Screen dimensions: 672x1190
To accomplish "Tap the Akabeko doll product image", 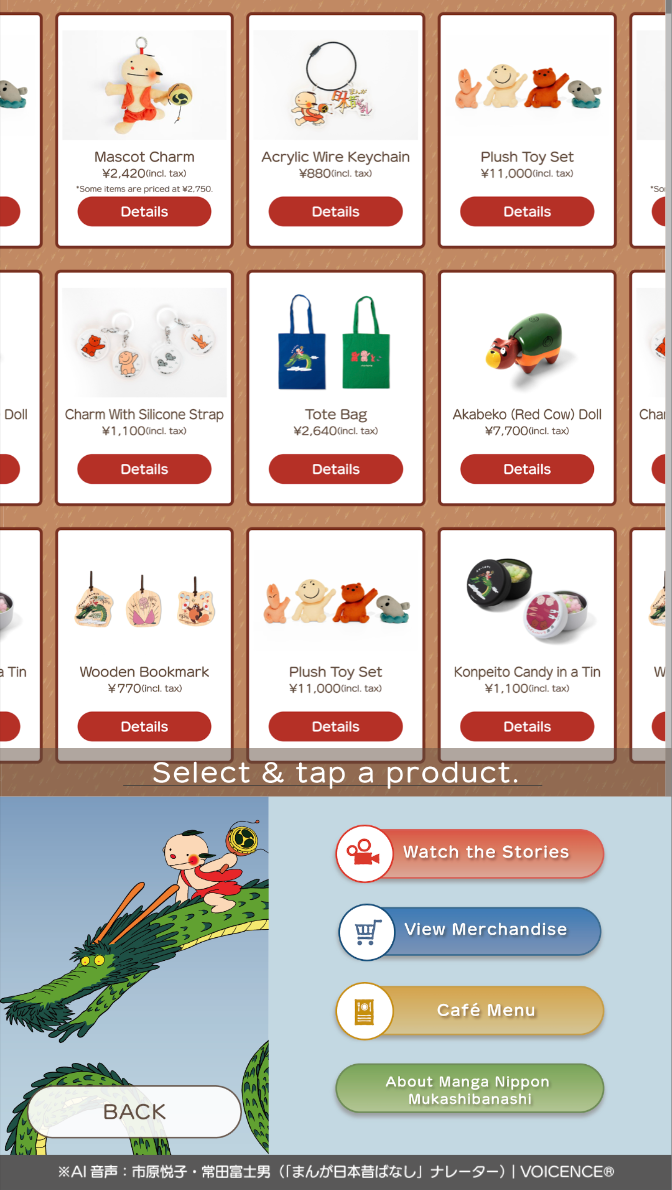I will pyautogui.click(x=527, y=342).
